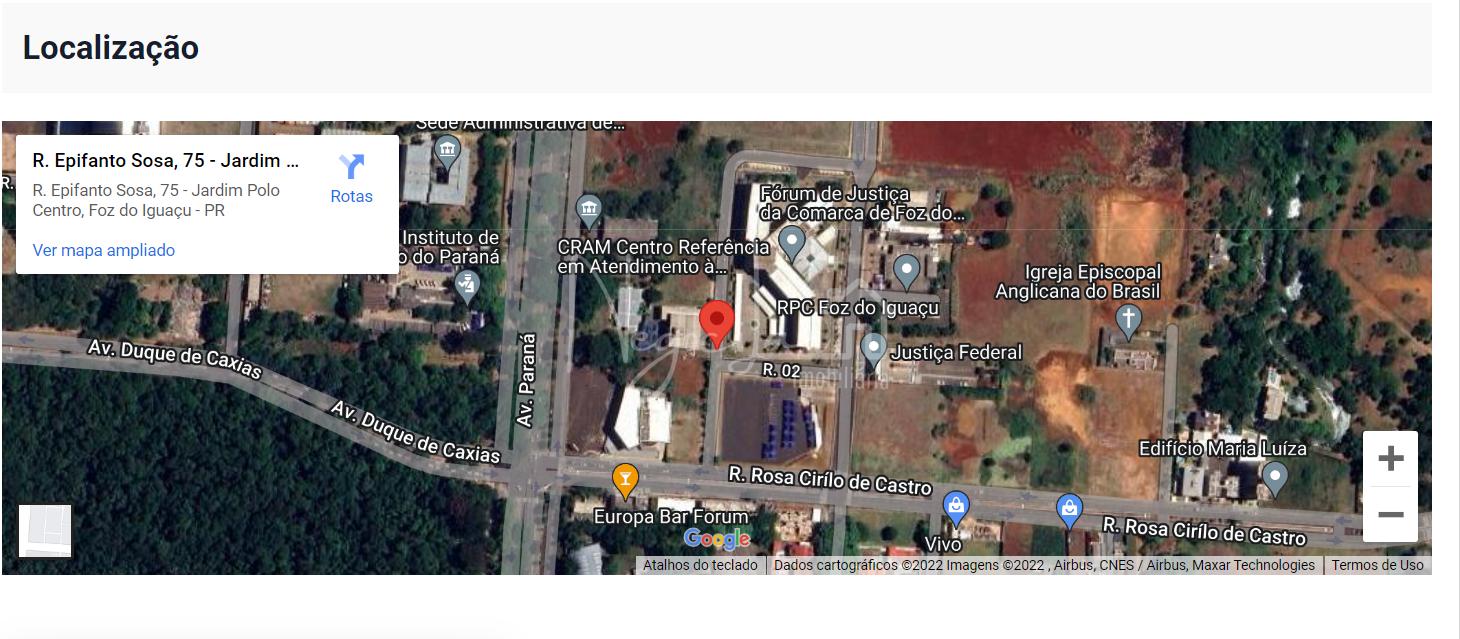Image resolution: width=1460 pixels, height=639 pixels.
Task: Open Rotas directions for the address
Action: pyautogui.click(x=351, y=178)
